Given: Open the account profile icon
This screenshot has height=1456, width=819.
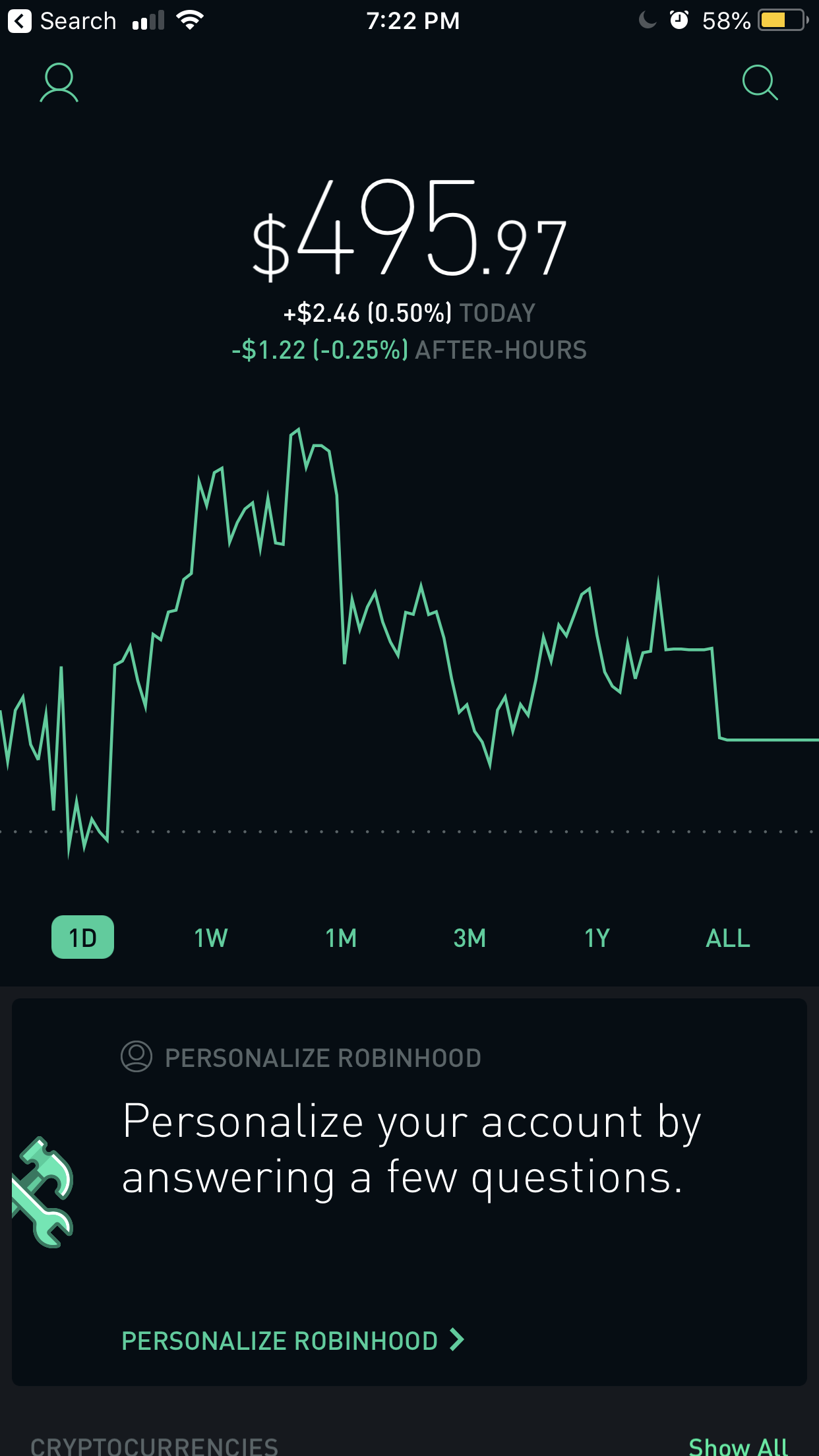Looking at the screenshot, I should pos(59,83).
